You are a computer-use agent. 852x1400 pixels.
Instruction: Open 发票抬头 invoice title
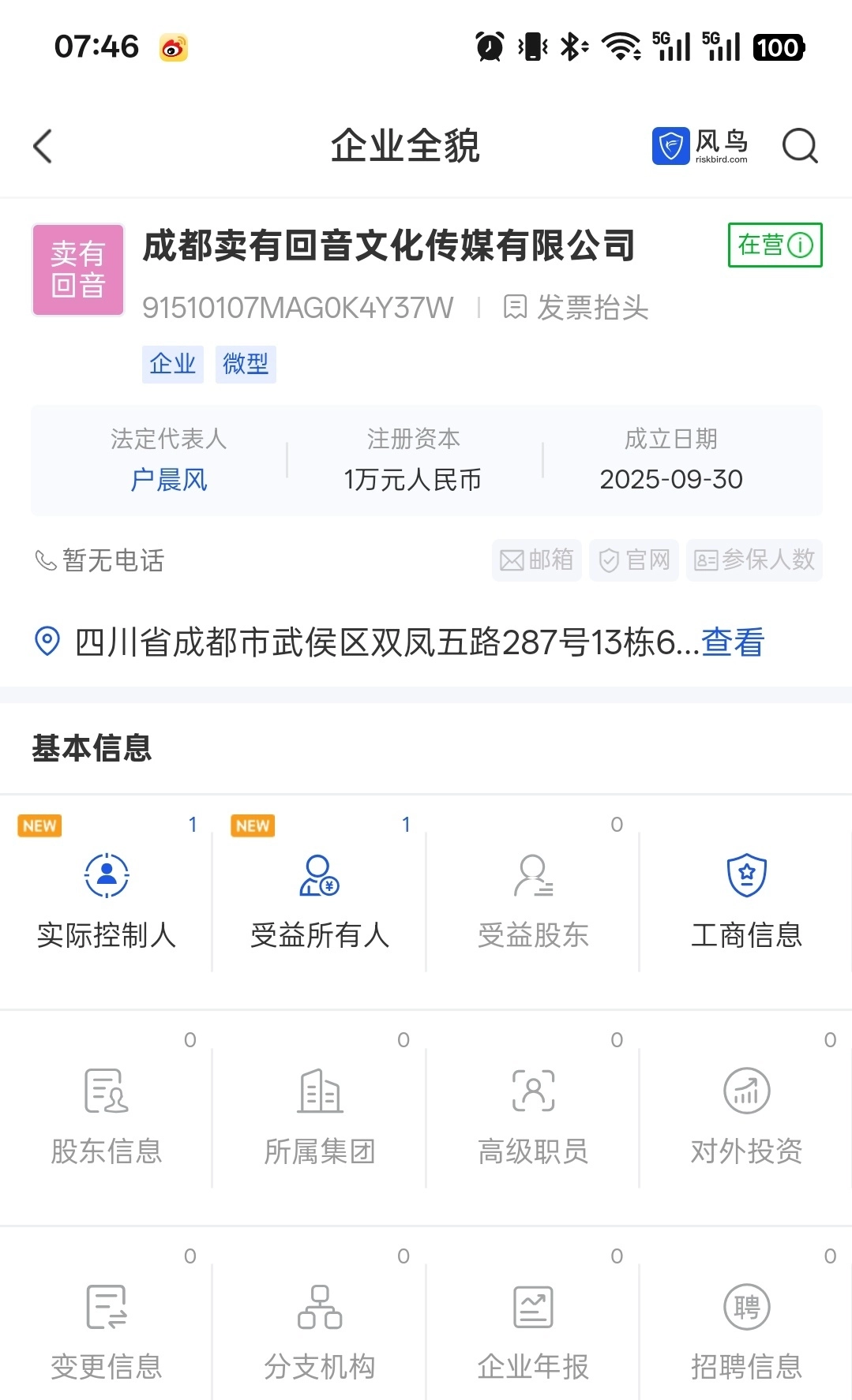(x=576, y=307)
